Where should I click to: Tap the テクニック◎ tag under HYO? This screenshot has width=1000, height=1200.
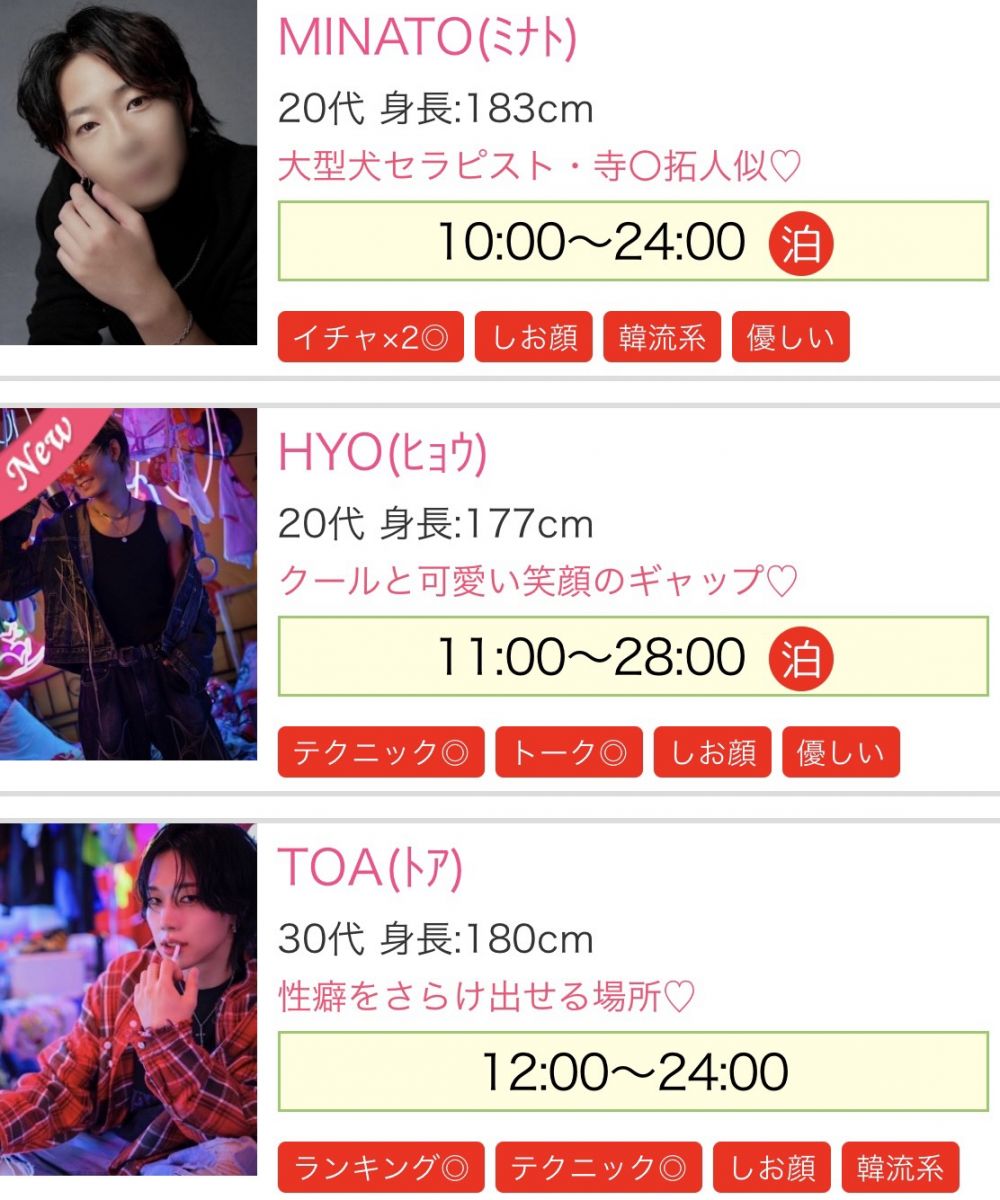[x=381, y=753]
